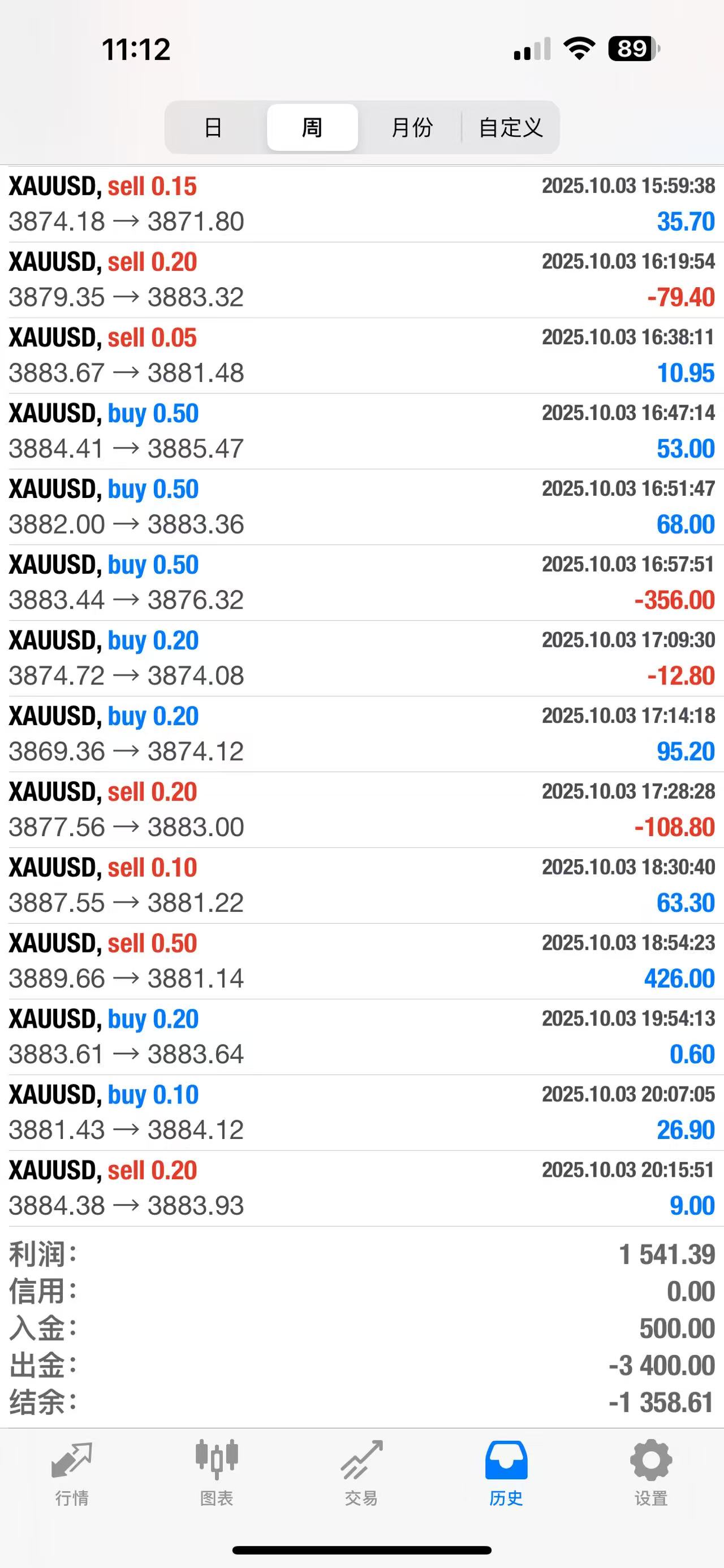Go to the 图表 chart tab
The height and width of the screenshot is (1568, 724).
(x=217, y=1472)
